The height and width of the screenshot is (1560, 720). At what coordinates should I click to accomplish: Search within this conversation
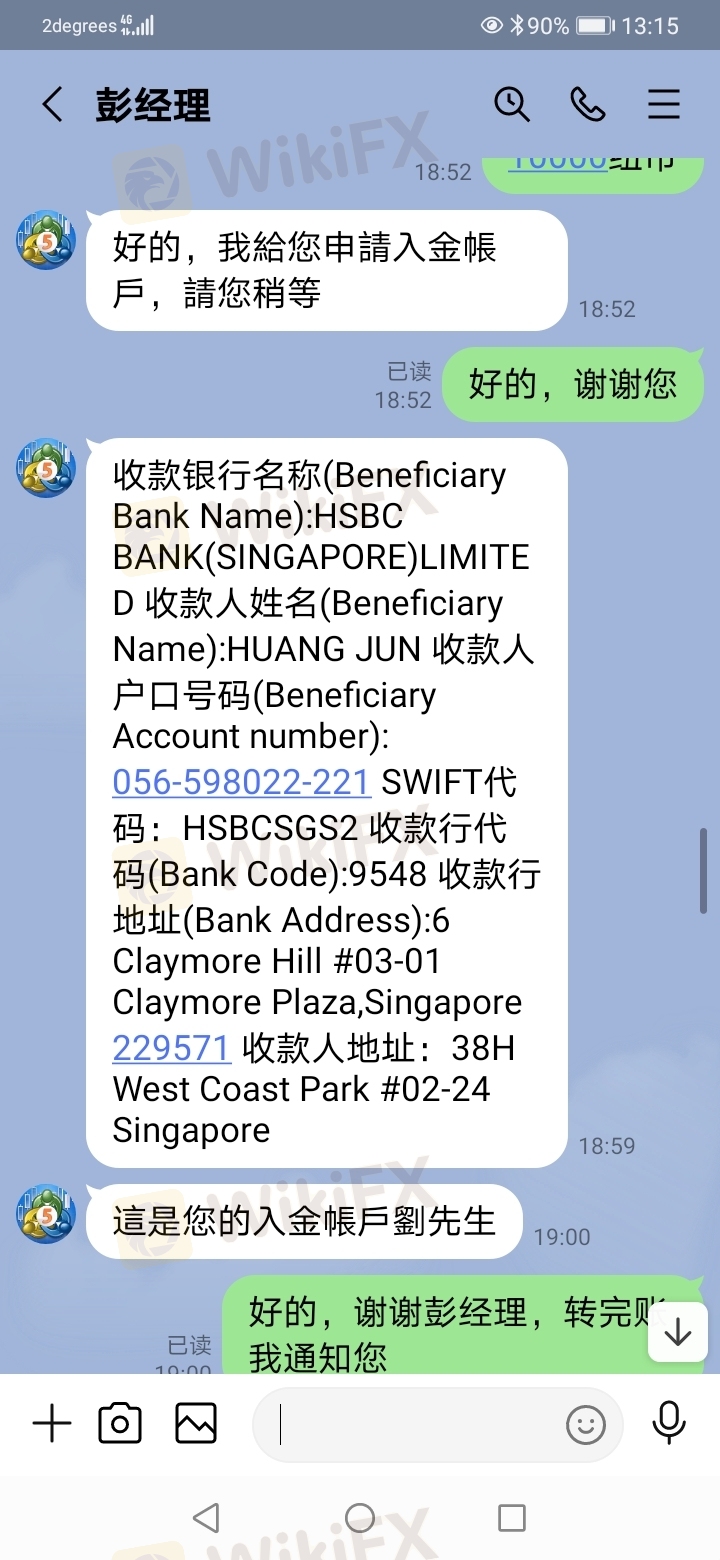click(x=512, y=104)
